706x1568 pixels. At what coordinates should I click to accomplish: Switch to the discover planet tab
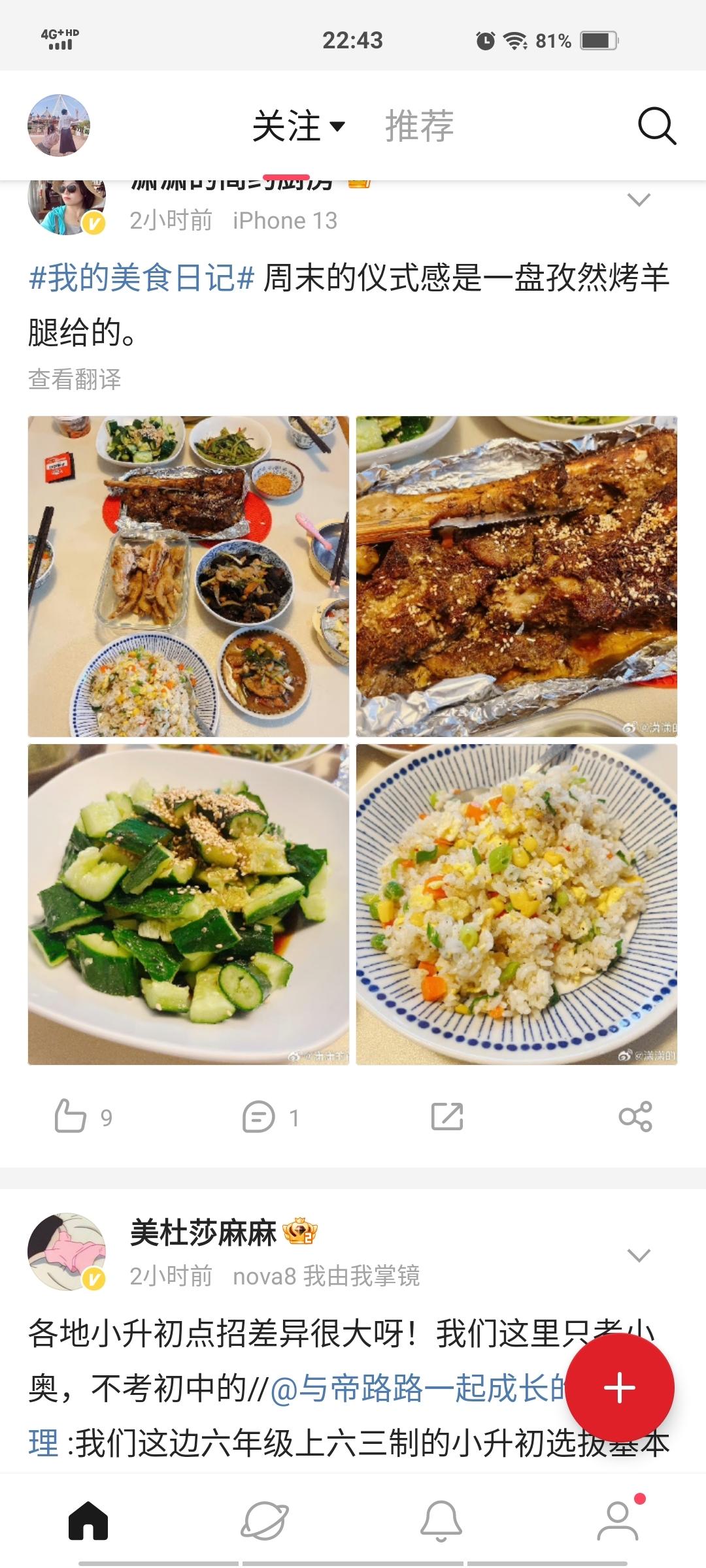[265, 1521]
